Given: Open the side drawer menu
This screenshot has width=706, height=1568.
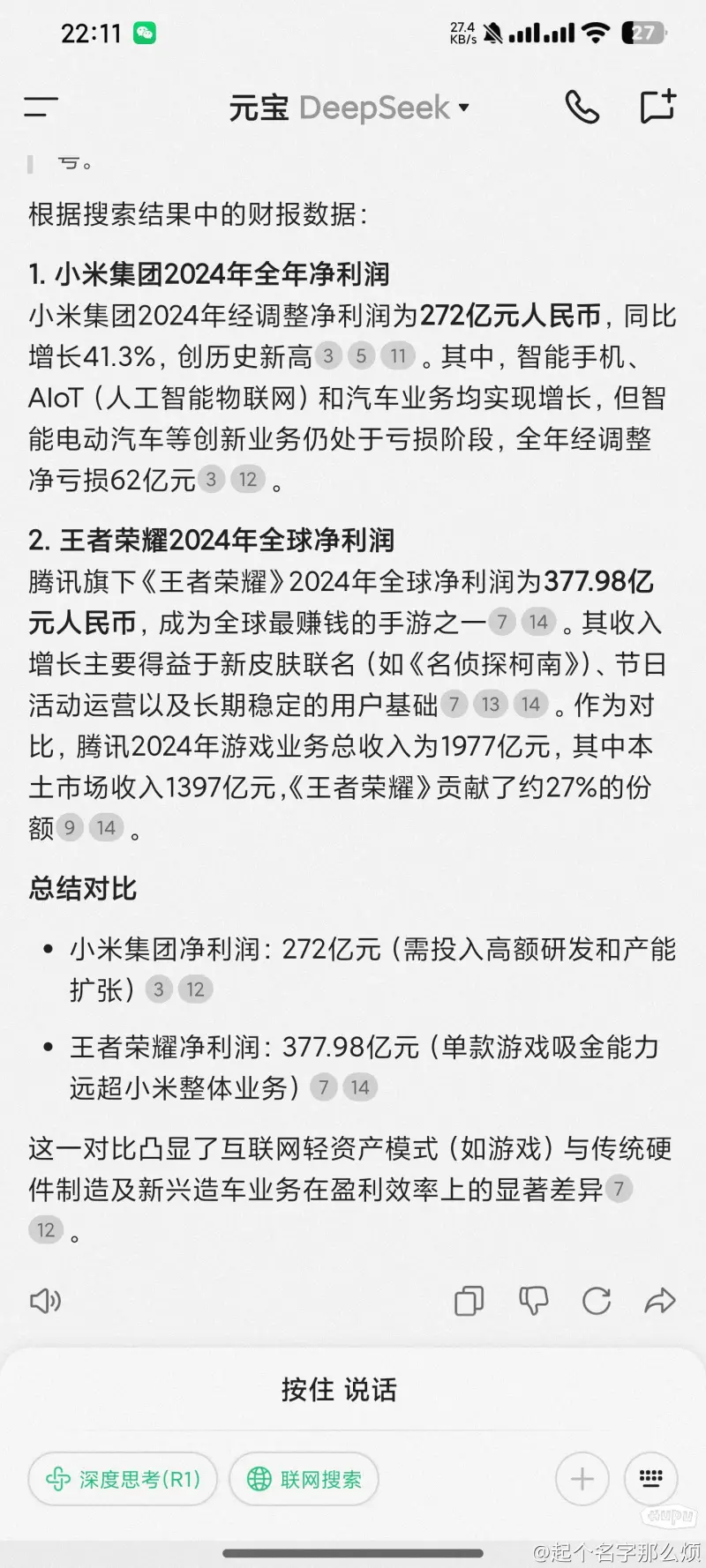Looking at the screenshot, I should pos(41,108).
